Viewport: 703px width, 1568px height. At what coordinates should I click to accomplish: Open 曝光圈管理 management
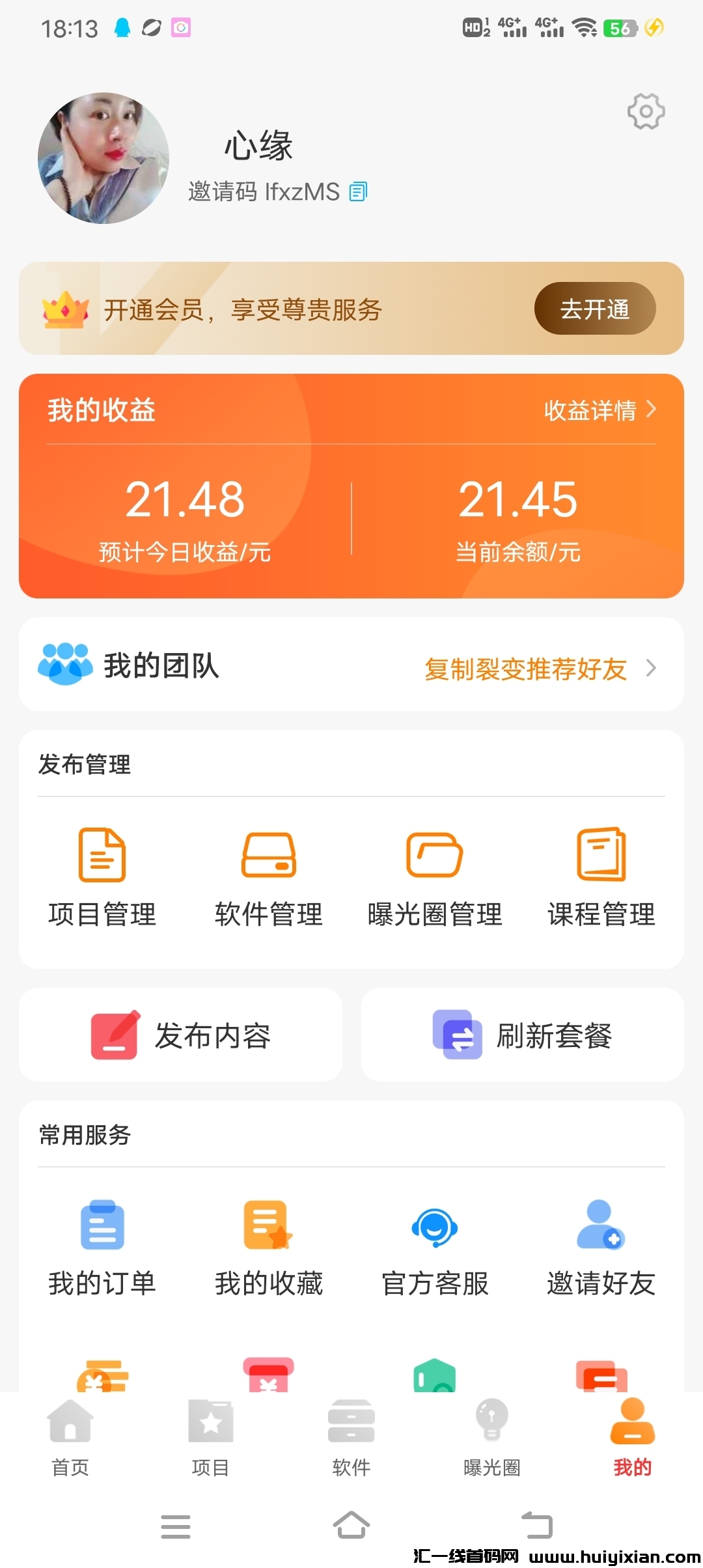click(435, 876)
